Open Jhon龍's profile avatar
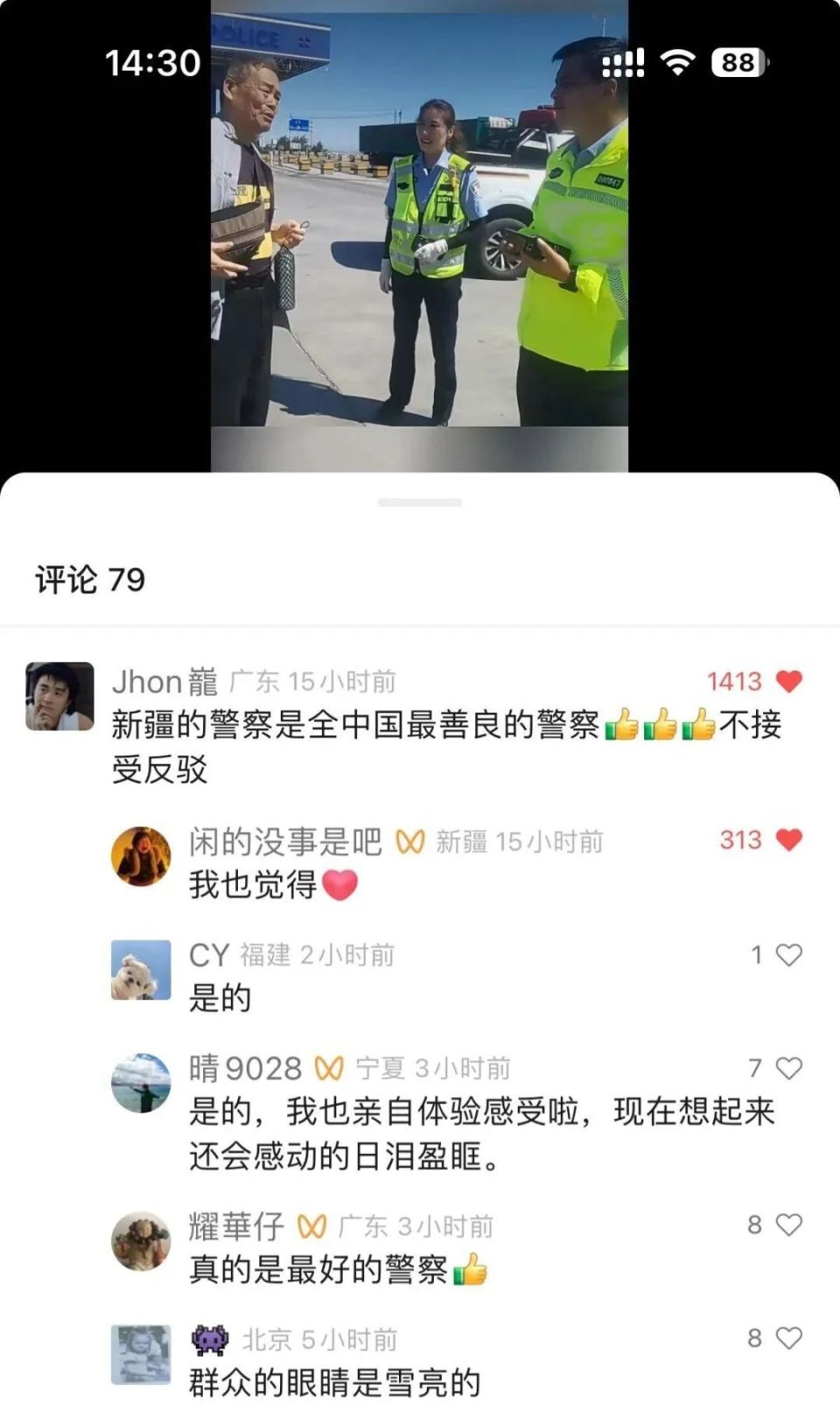 [x=59, y=696]
